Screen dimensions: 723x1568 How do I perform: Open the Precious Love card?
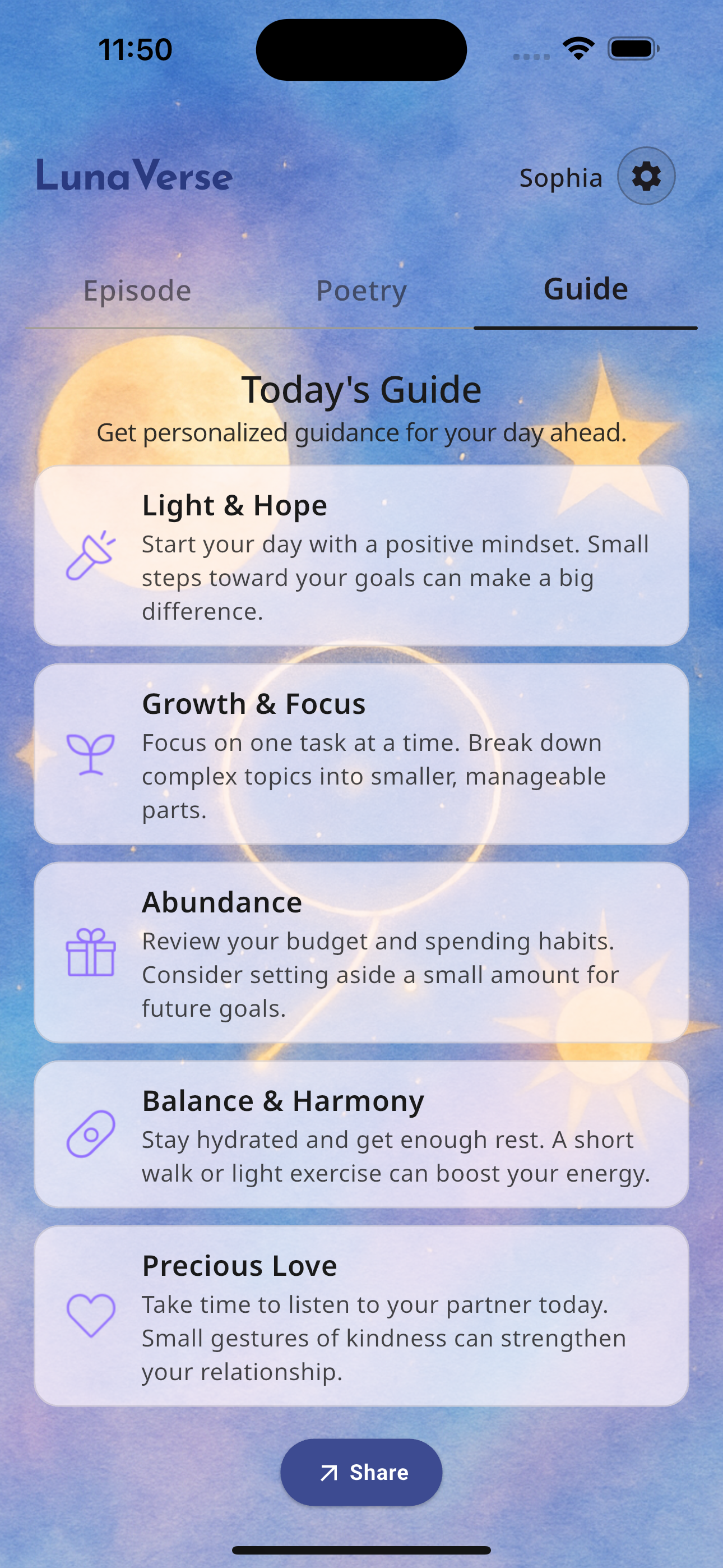pyautogui.click(x=361, y=1316)
